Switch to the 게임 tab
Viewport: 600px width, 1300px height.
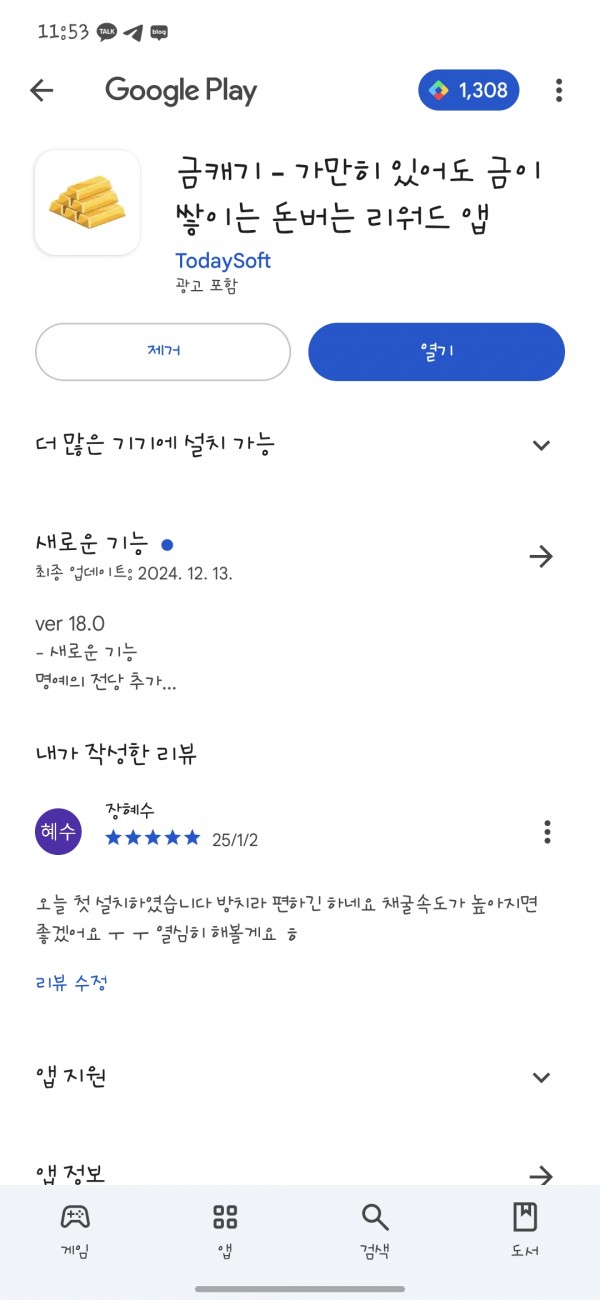tap(75, 1231)
